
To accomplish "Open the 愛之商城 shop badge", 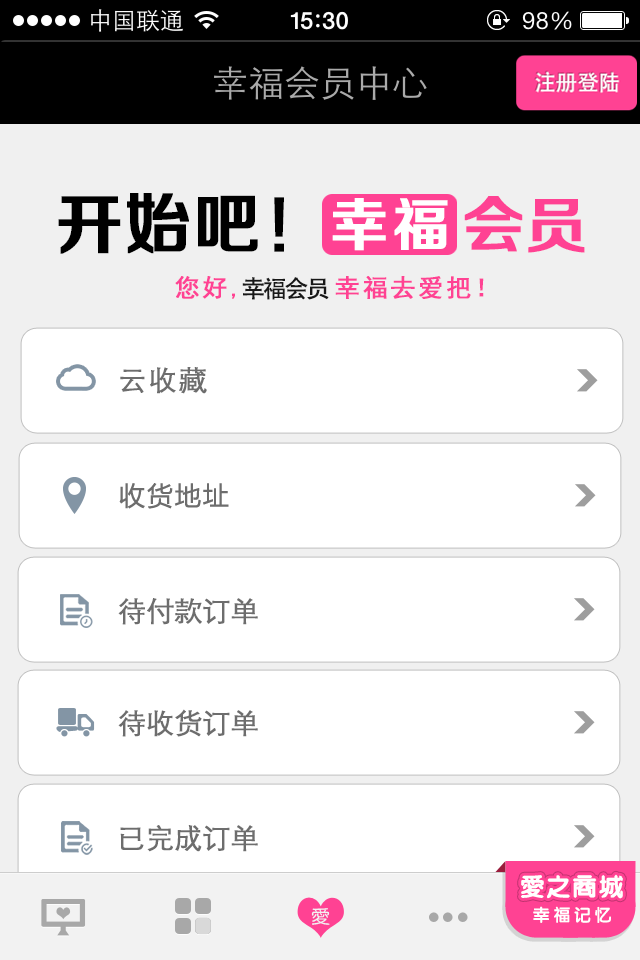I will (571, 900).
